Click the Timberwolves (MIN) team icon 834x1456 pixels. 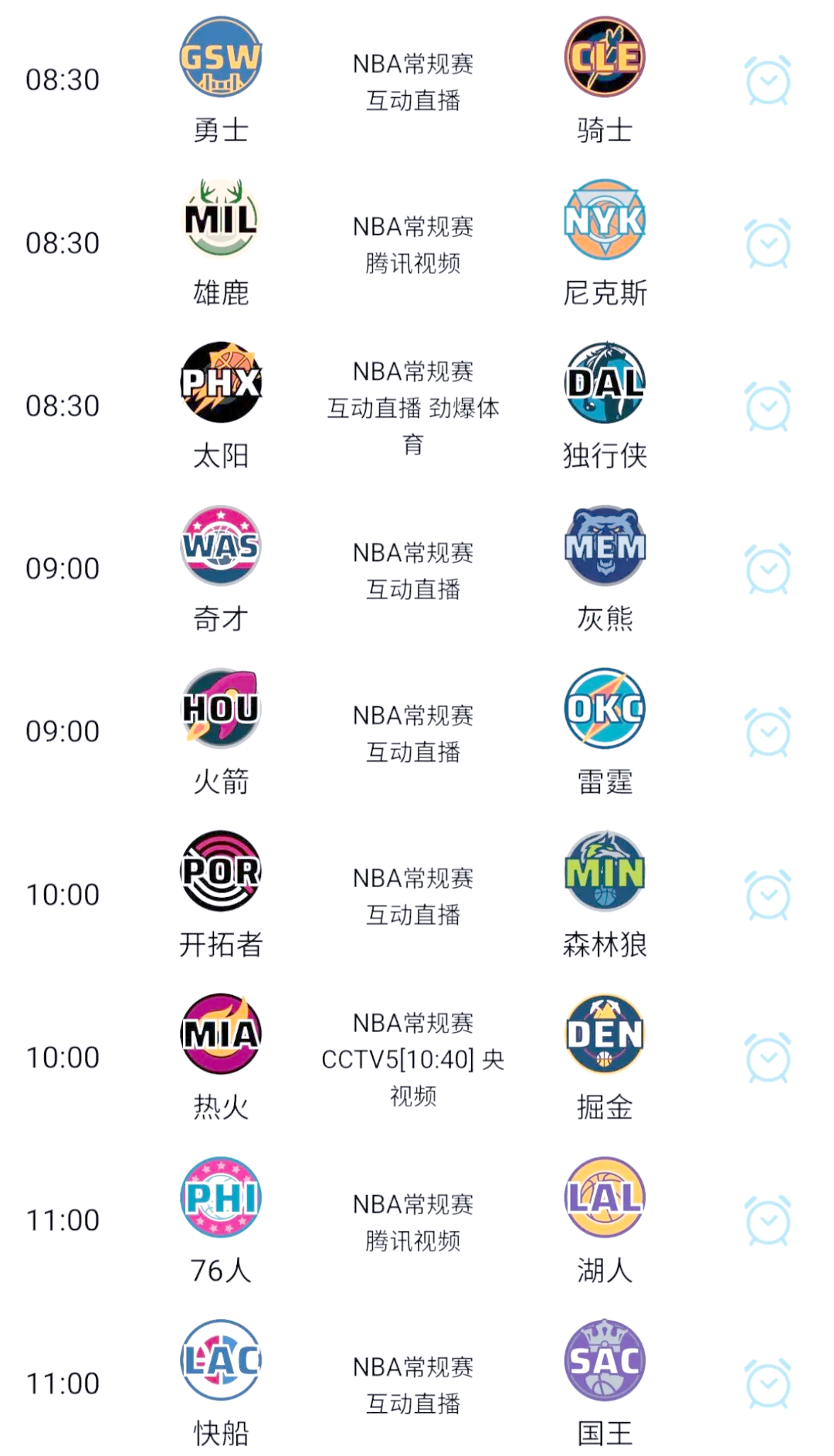[605, 872]
